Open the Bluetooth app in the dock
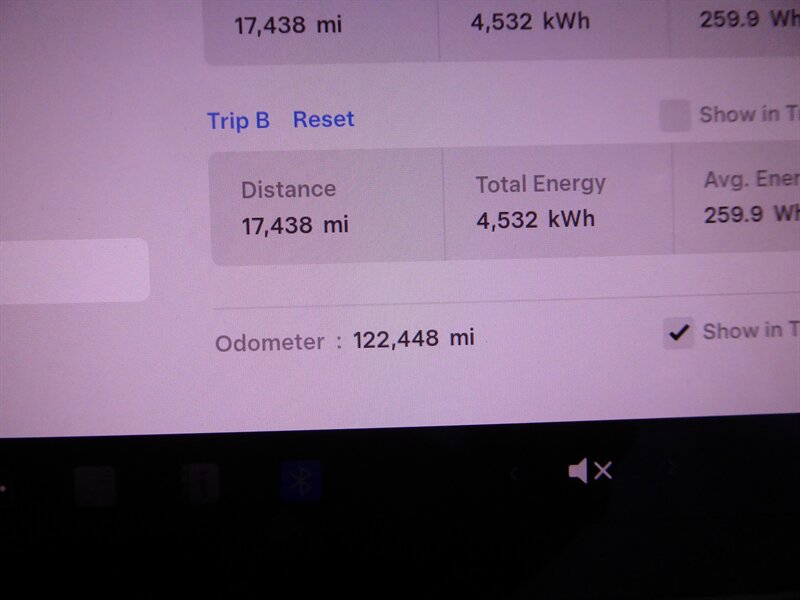Screen dimensions: 800x600 click(301, 482)
